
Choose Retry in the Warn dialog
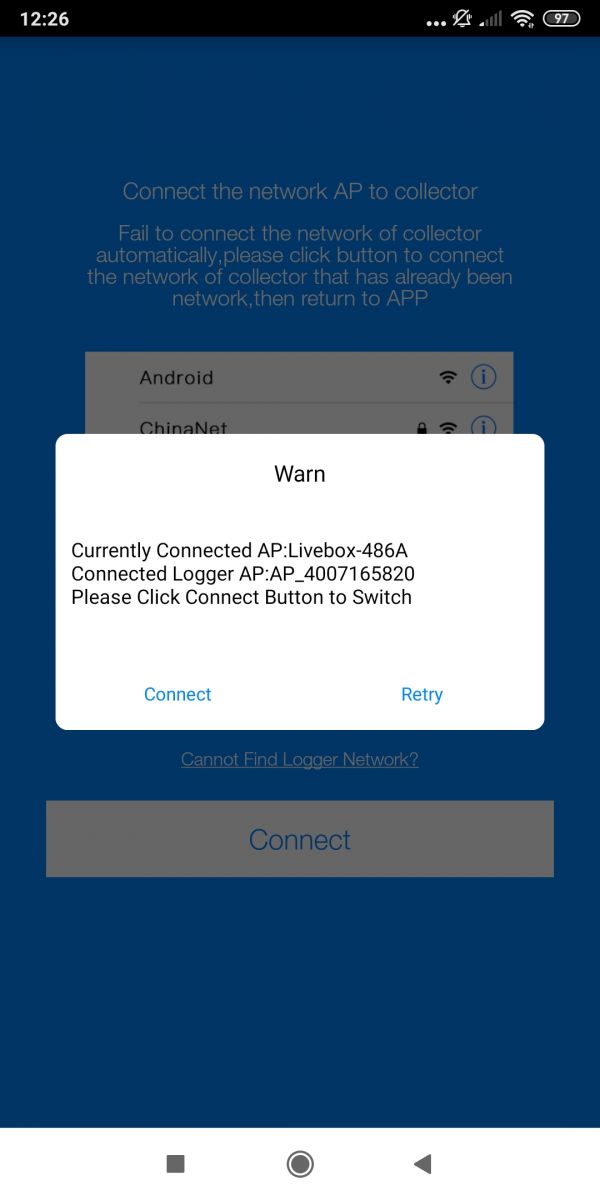click(422, 694)
